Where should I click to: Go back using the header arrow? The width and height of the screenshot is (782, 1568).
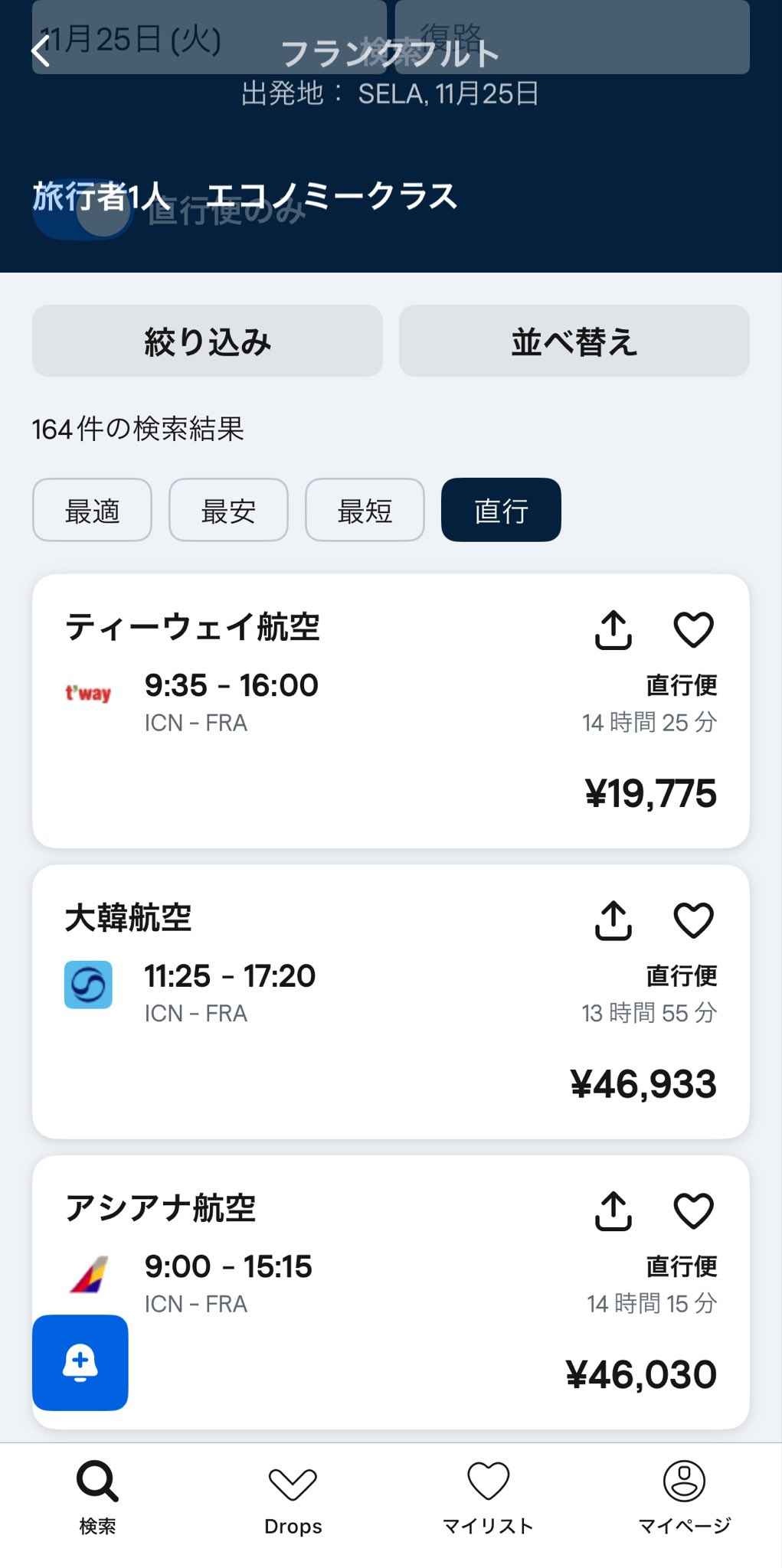pyautogui.click(x=41, y=52)
